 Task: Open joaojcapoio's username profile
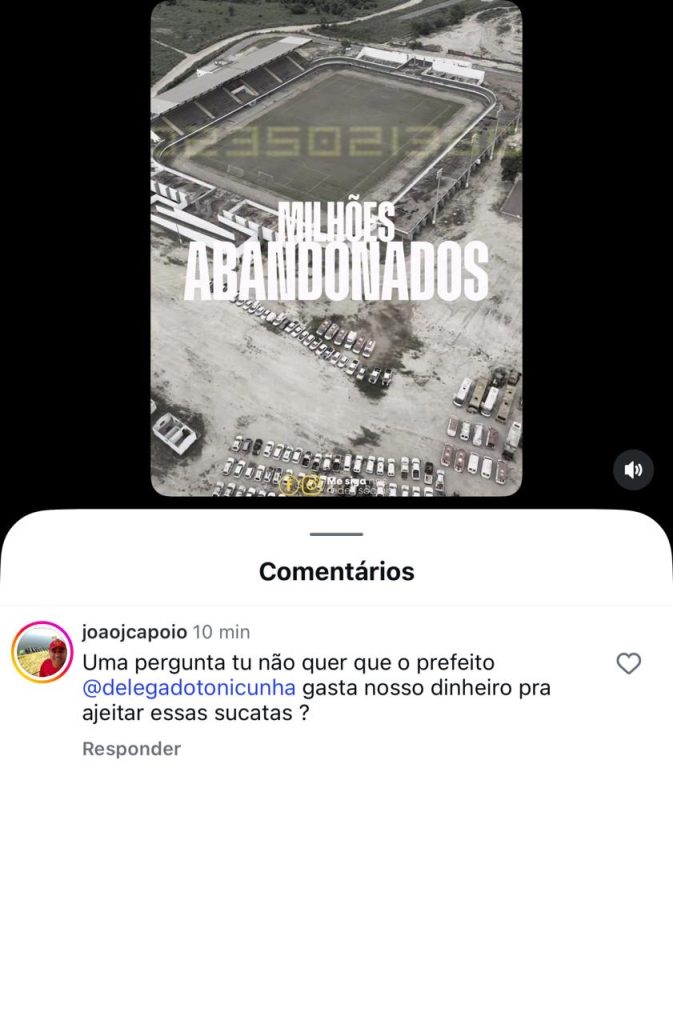[134, 632]
